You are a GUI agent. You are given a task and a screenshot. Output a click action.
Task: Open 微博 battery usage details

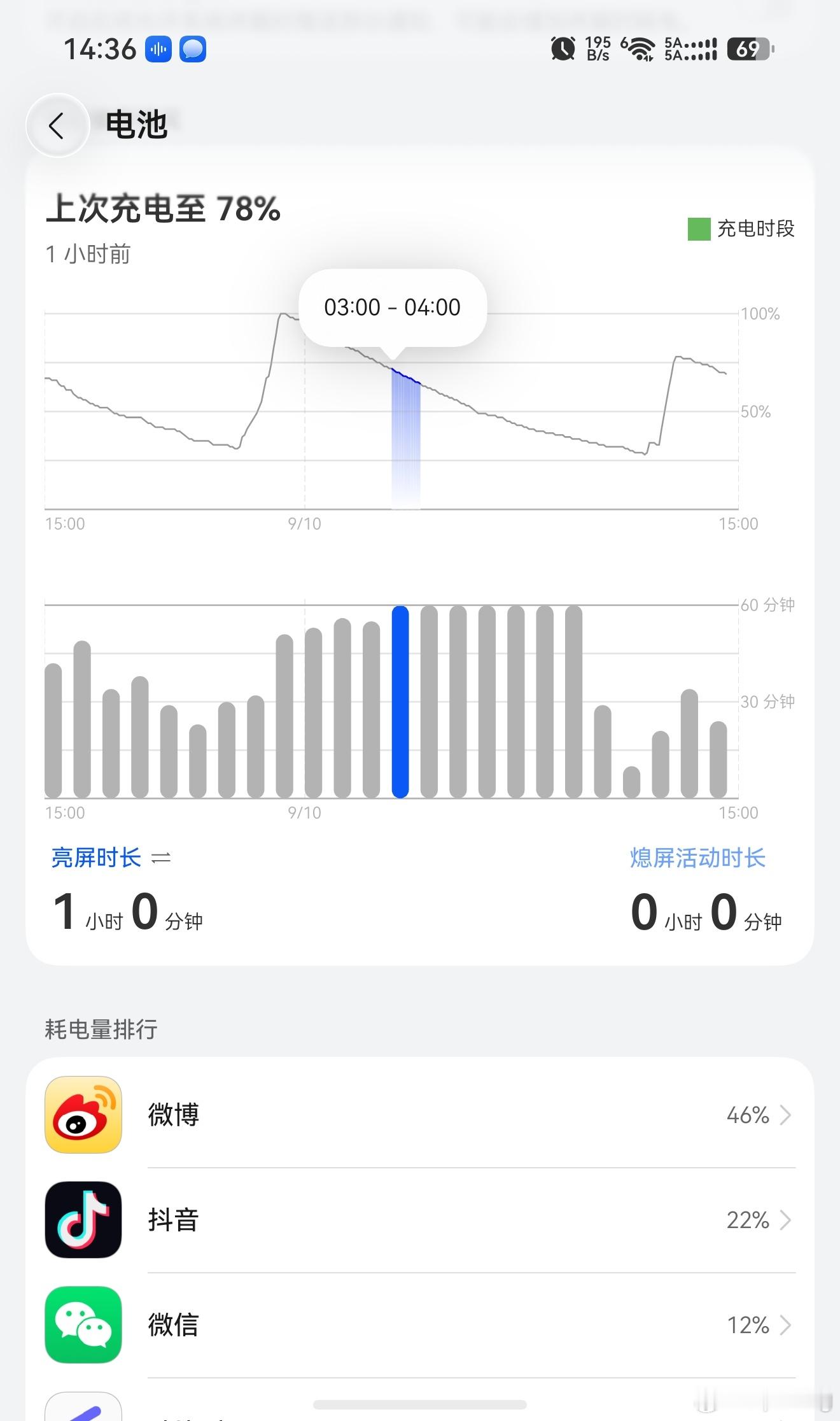point(420,1115)
